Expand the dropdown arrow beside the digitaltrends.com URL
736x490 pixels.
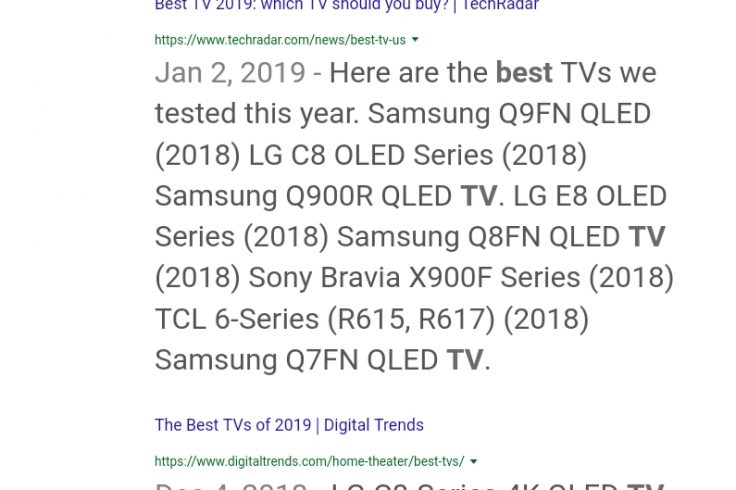click(x=473, y=462)
